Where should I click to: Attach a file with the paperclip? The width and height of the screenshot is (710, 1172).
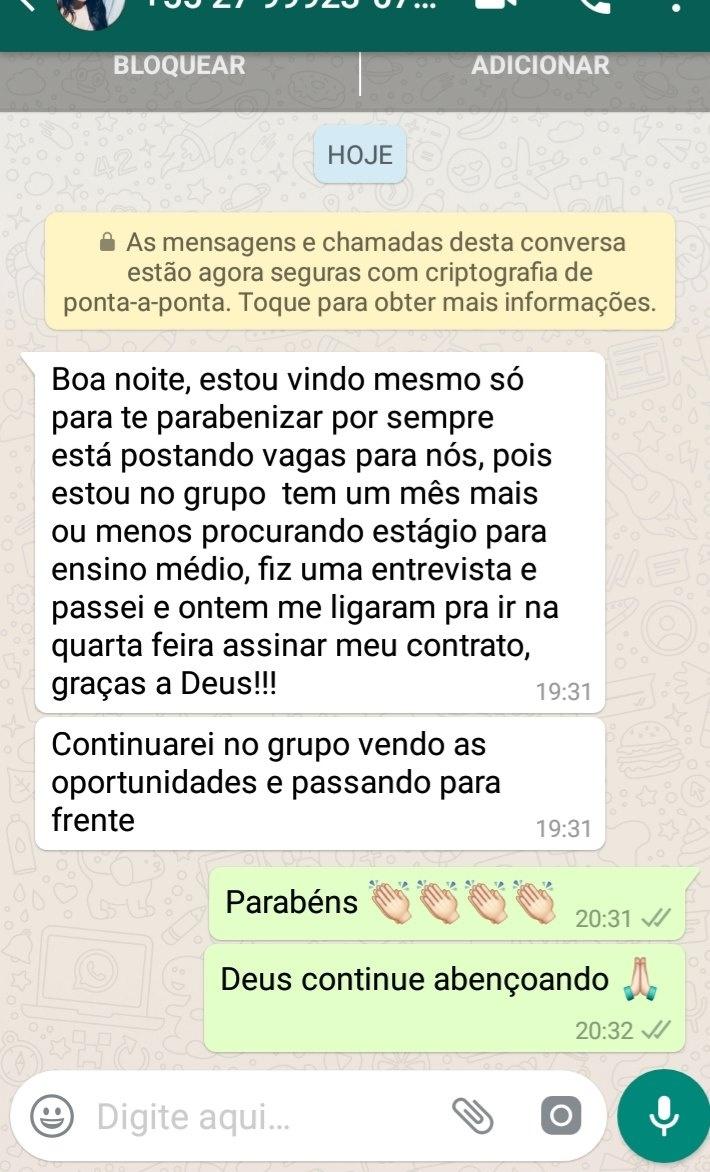tap(473, 1114)
